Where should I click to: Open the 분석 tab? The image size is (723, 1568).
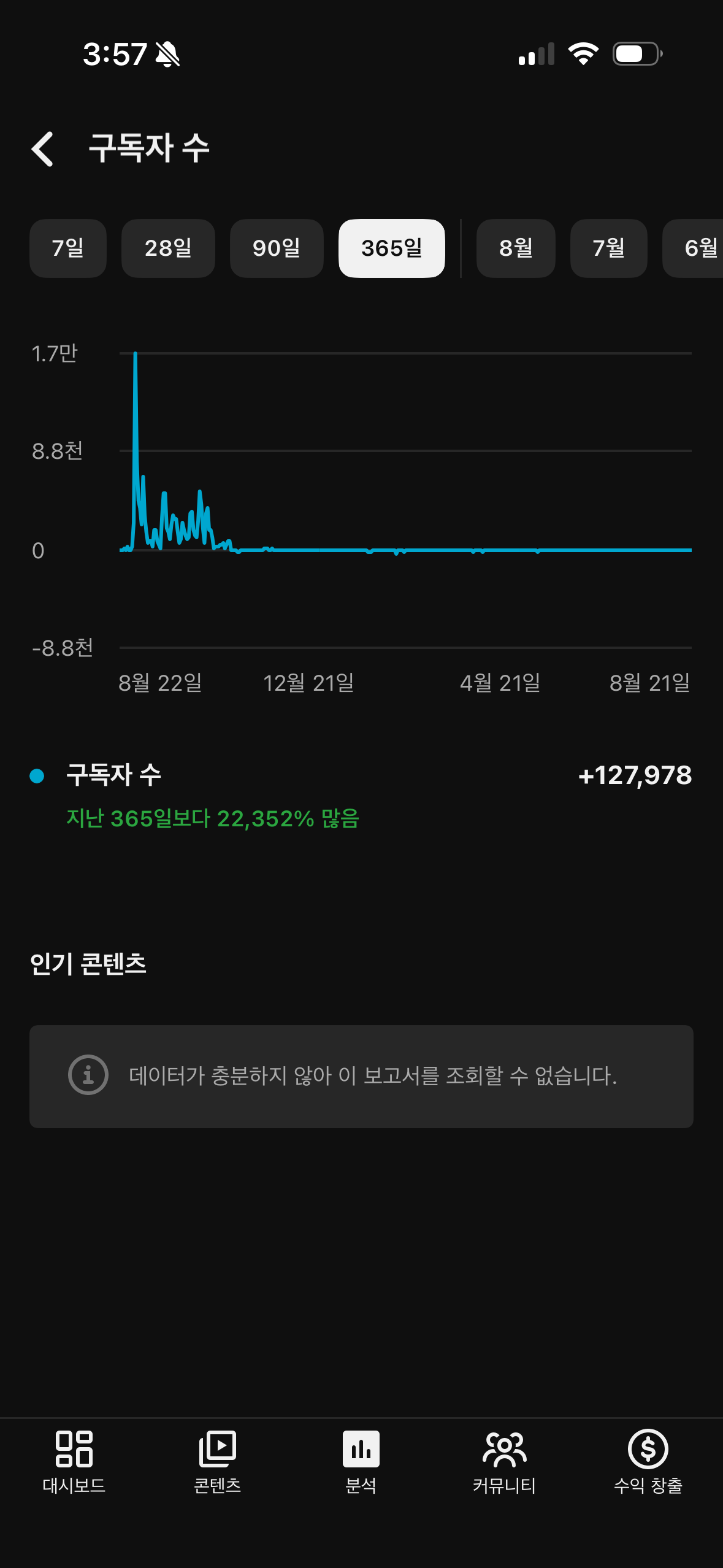361,1462
